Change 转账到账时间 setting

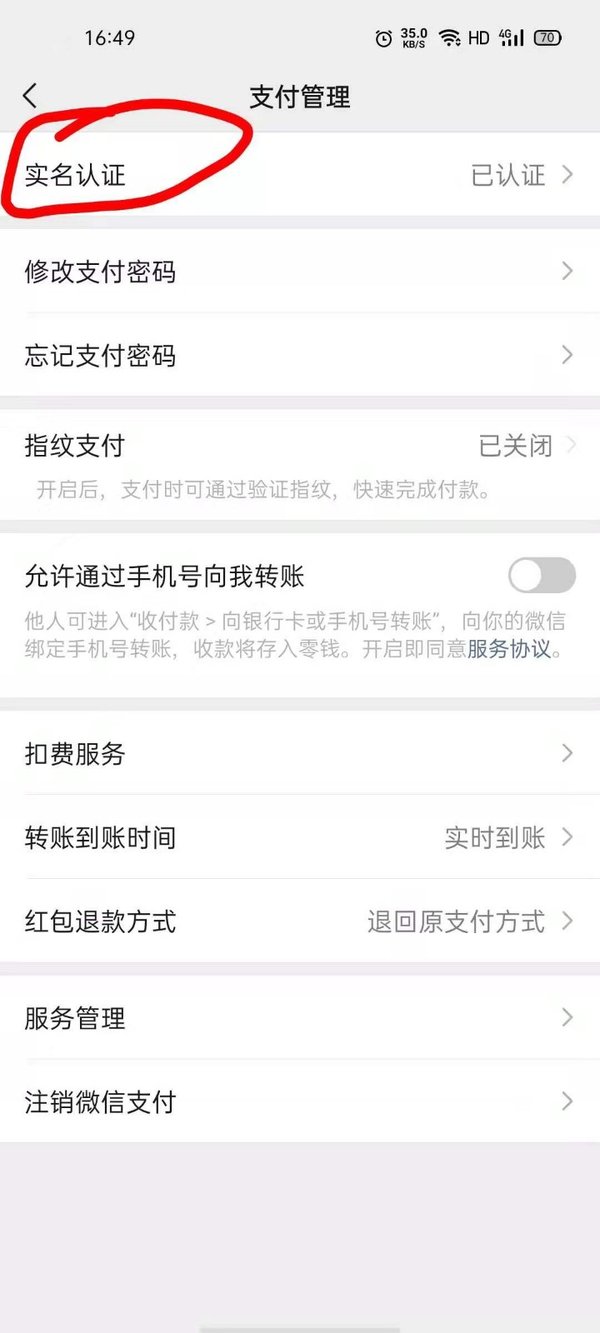tap(300, 837)
